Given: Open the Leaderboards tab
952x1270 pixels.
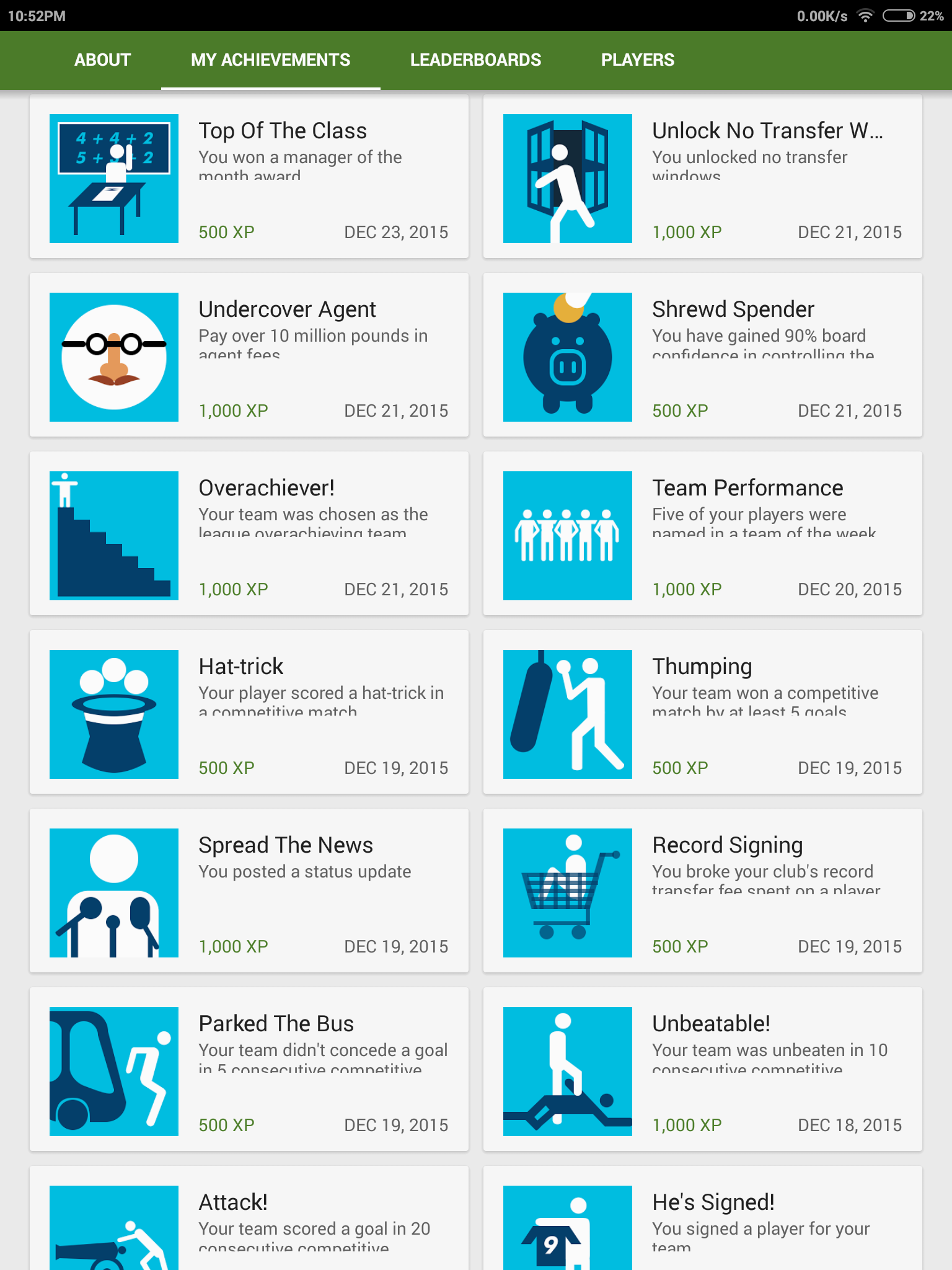Looking at the screenshot, I should point(475,60).
